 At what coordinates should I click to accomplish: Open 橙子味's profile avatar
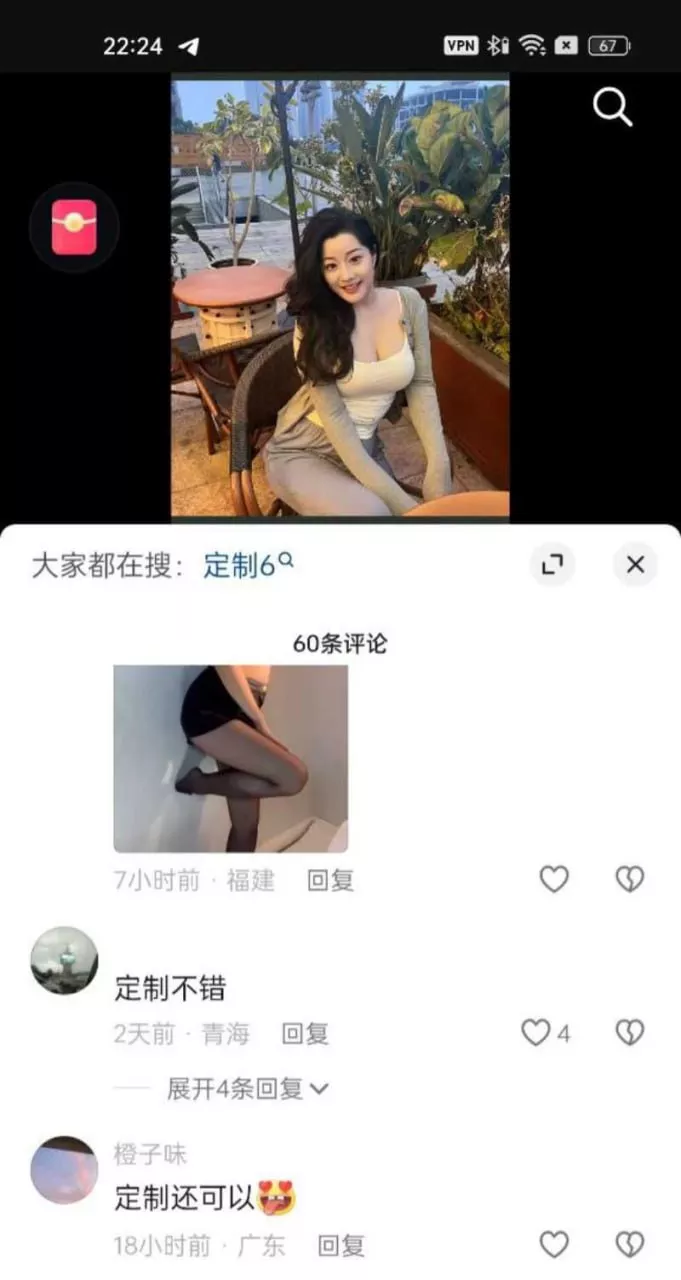pos(65,1169)
